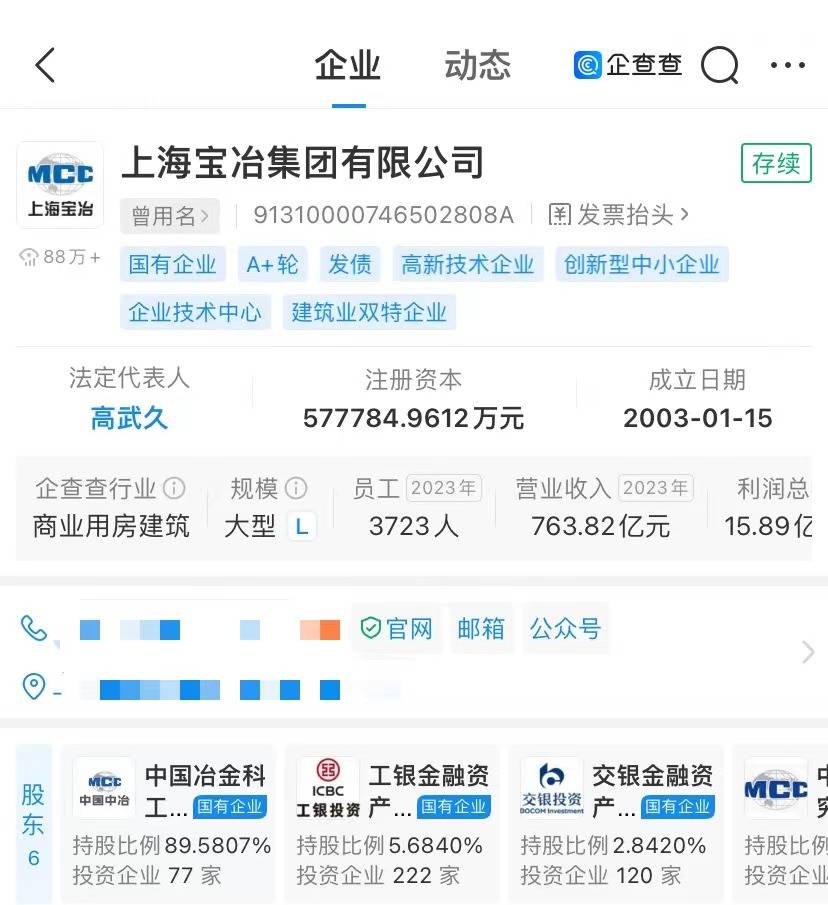Open the 公众号 official account
Screen dimensions: 828x905
(x=565, y=629)
